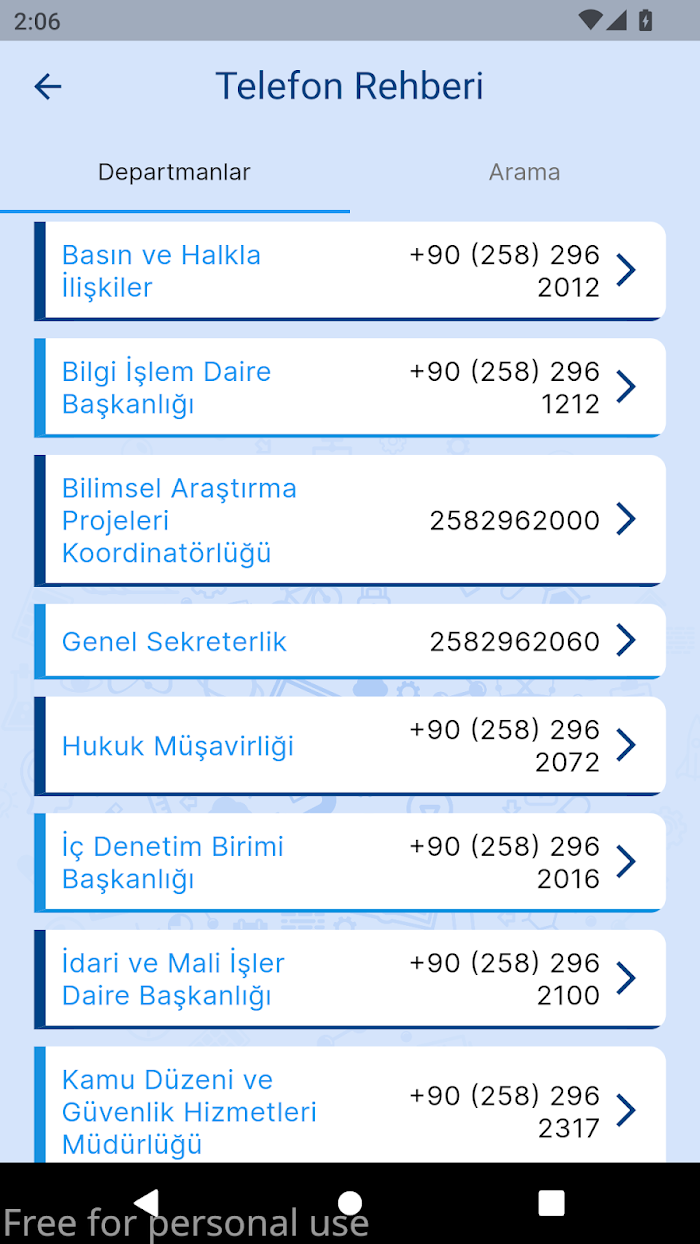Viewport: 700px width, 1244px height.
Task: Open the system recent apps button
Action: tap(551, 1202)
